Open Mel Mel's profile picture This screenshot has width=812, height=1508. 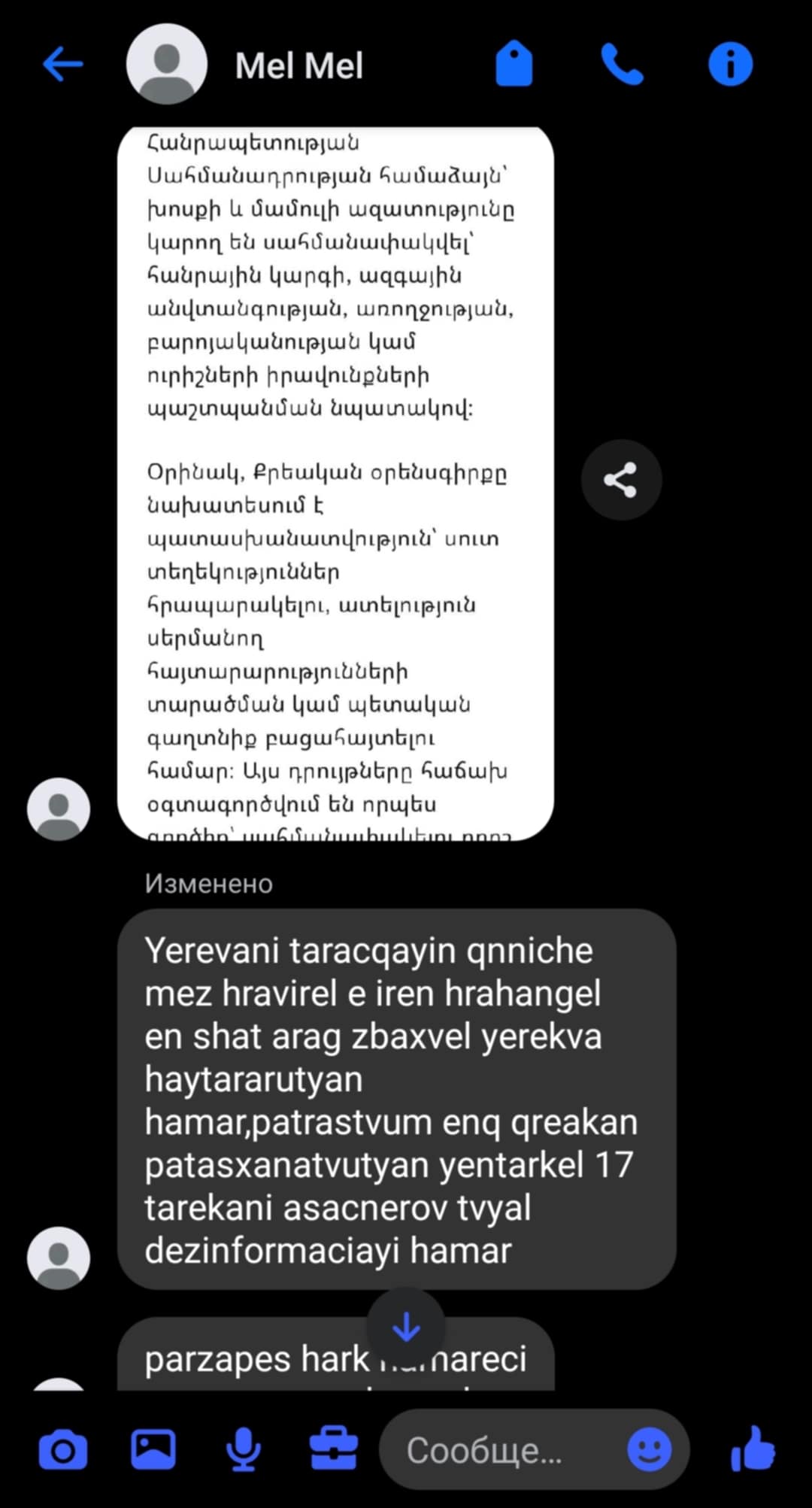point(166,65)
